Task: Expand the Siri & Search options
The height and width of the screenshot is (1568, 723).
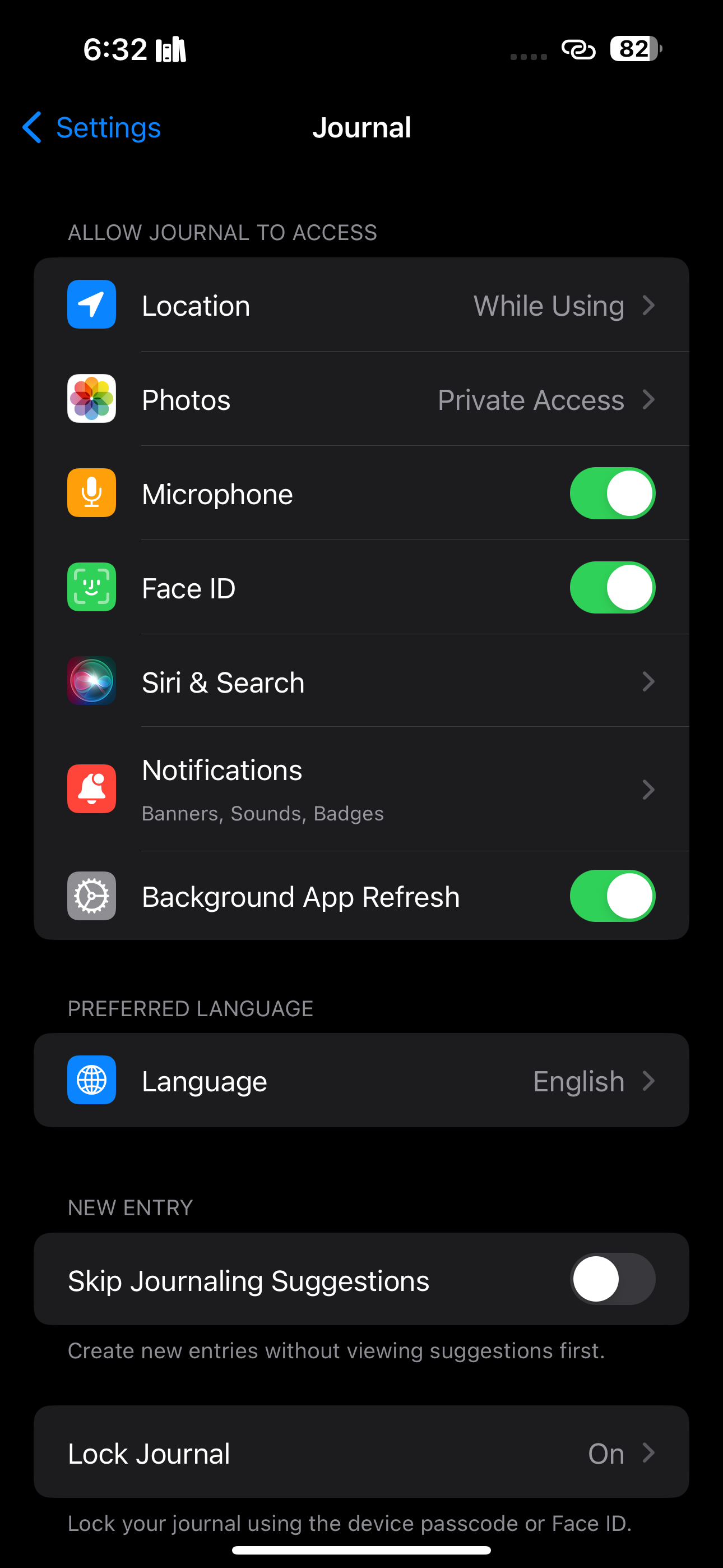Action: point(650,682)
